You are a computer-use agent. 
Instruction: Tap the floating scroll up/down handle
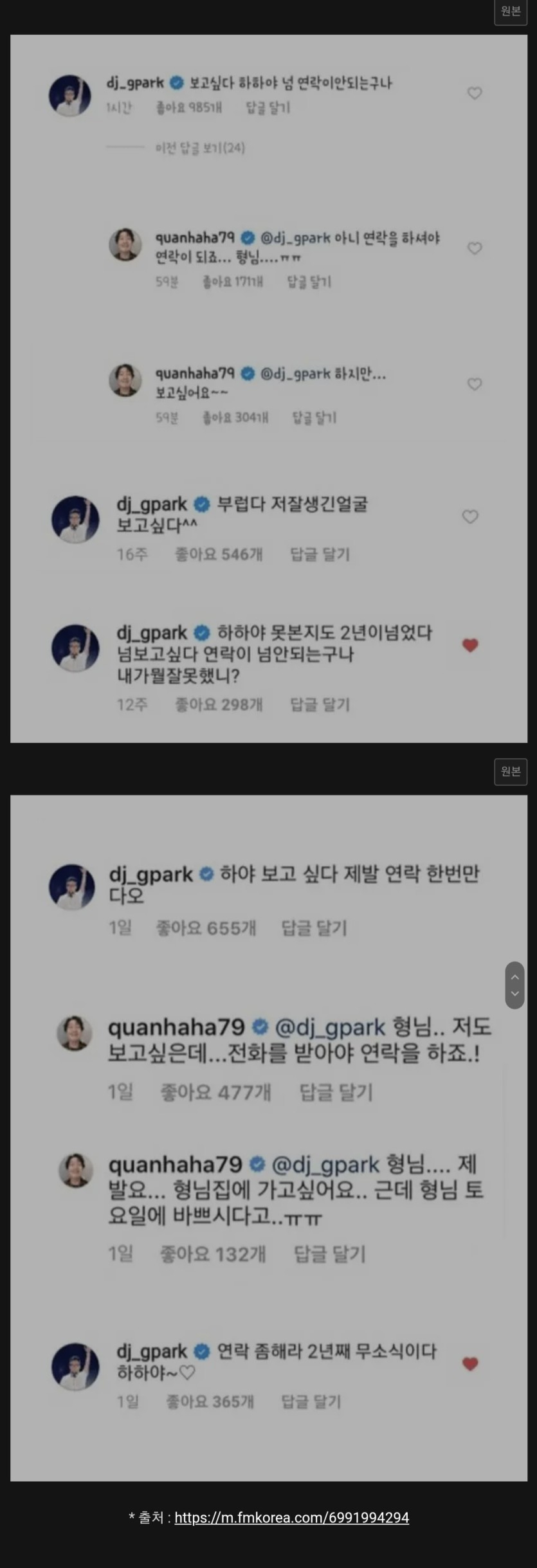pyautogui.click(x=514, y=985)
